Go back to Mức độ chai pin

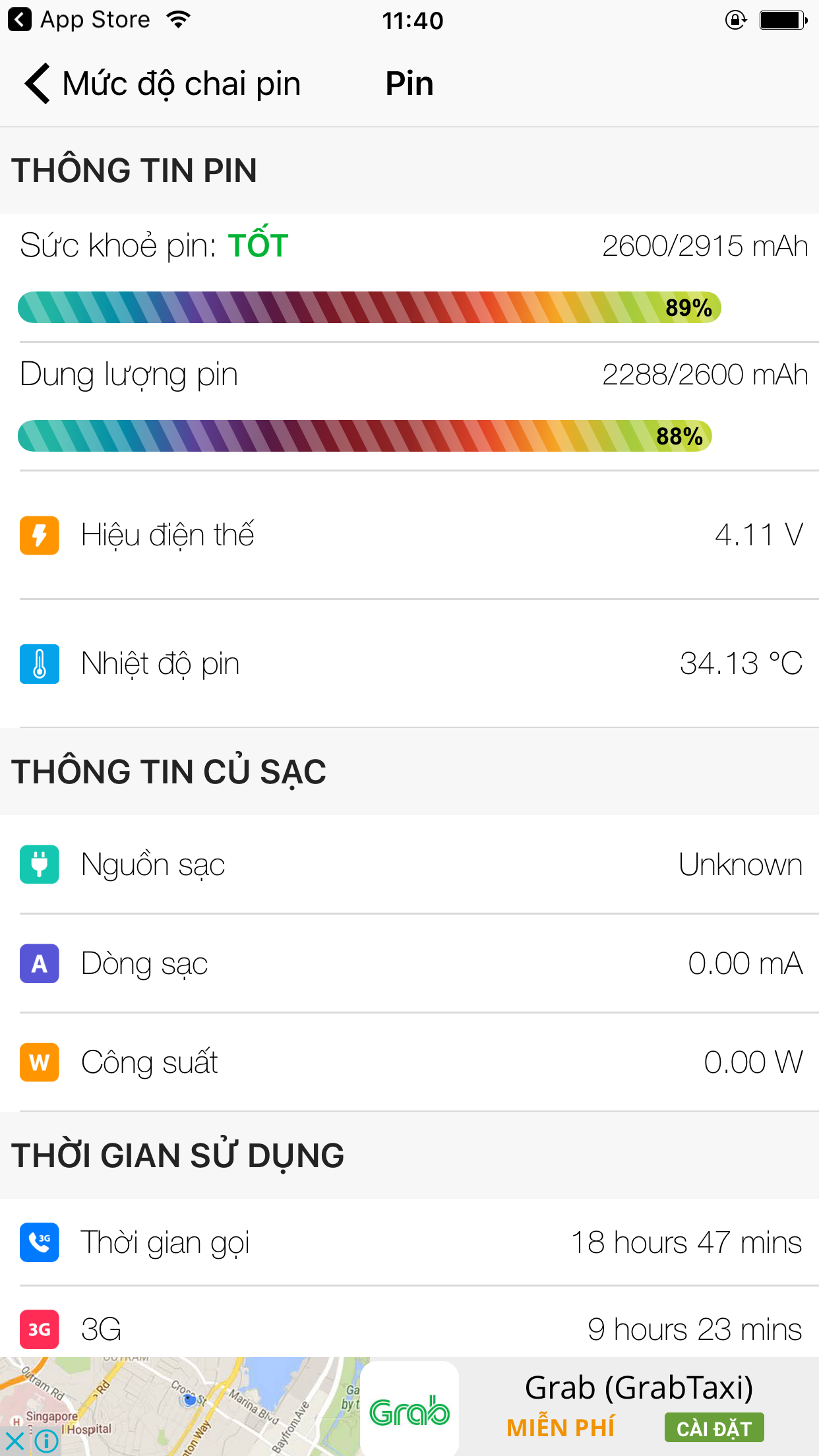point(162,84)
